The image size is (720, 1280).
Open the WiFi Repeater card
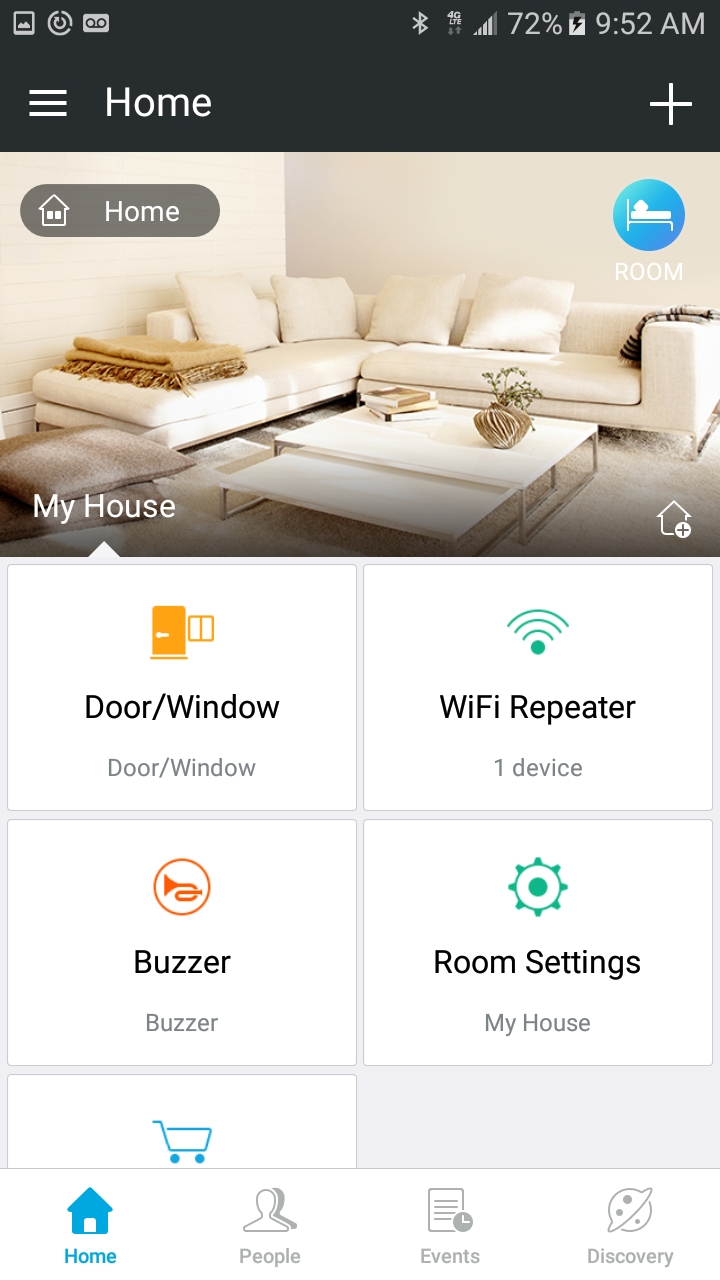click(538, 687)
